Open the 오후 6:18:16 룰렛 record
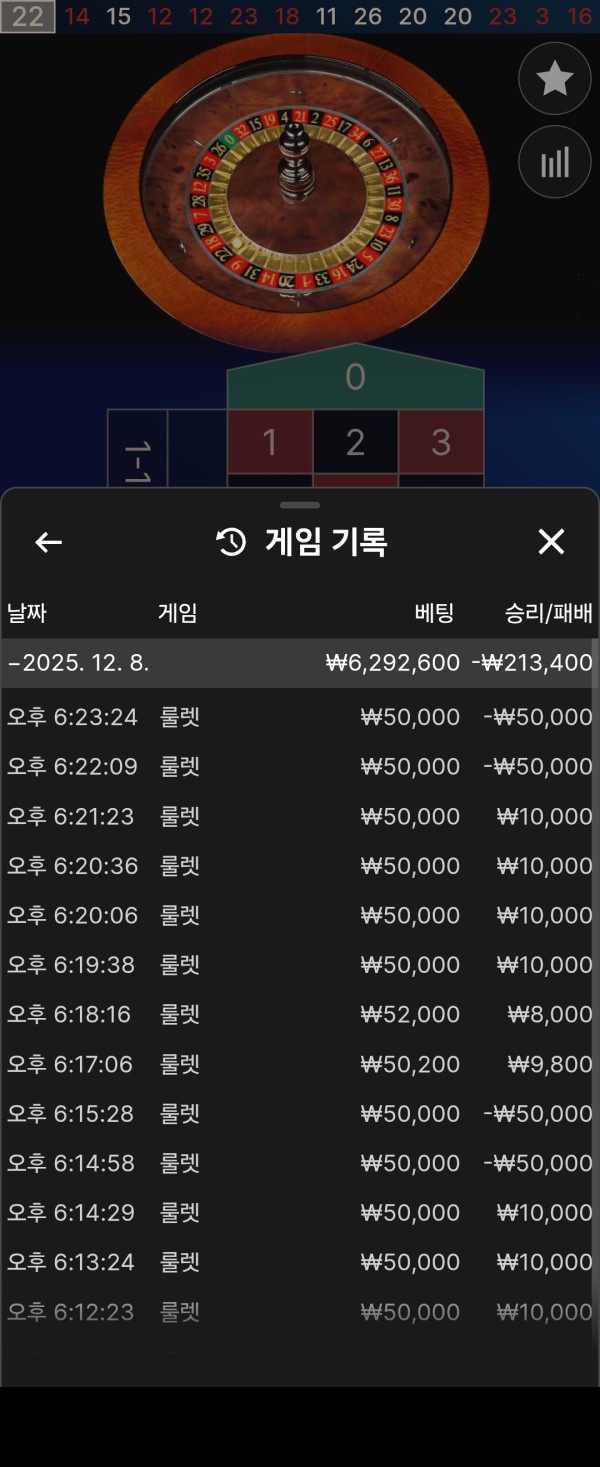The width and height of the screenshot is (600, 1467). (298, 1014)
